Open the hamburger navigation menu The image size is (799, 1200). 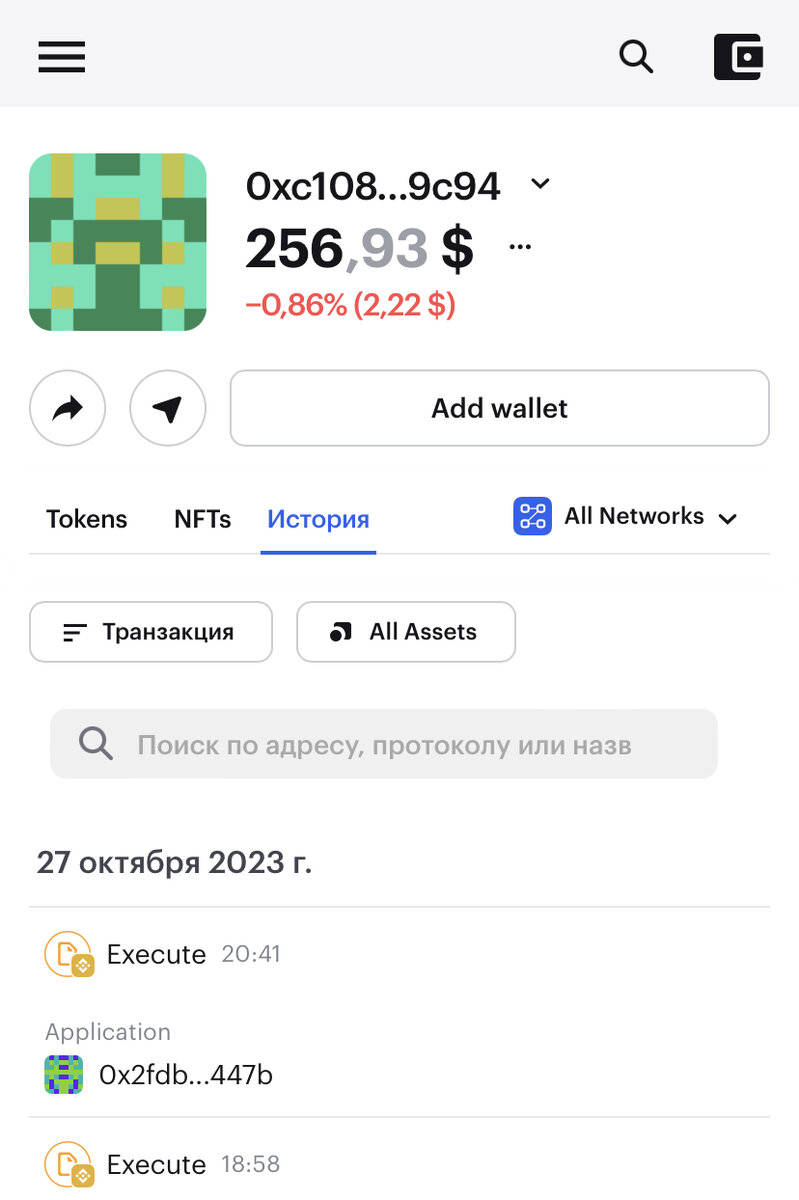61,57
